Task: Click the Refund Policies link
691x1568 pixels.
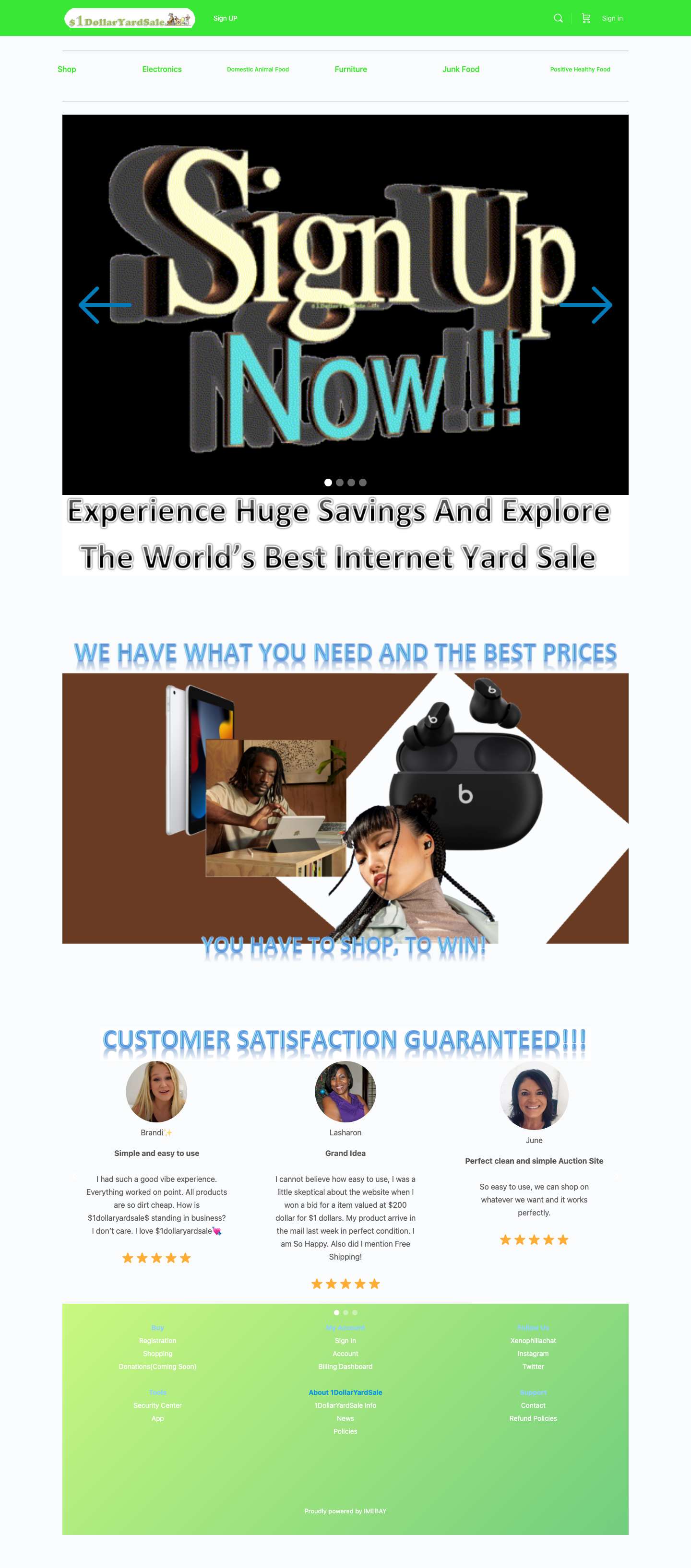Action: [x=533, y=1418]
